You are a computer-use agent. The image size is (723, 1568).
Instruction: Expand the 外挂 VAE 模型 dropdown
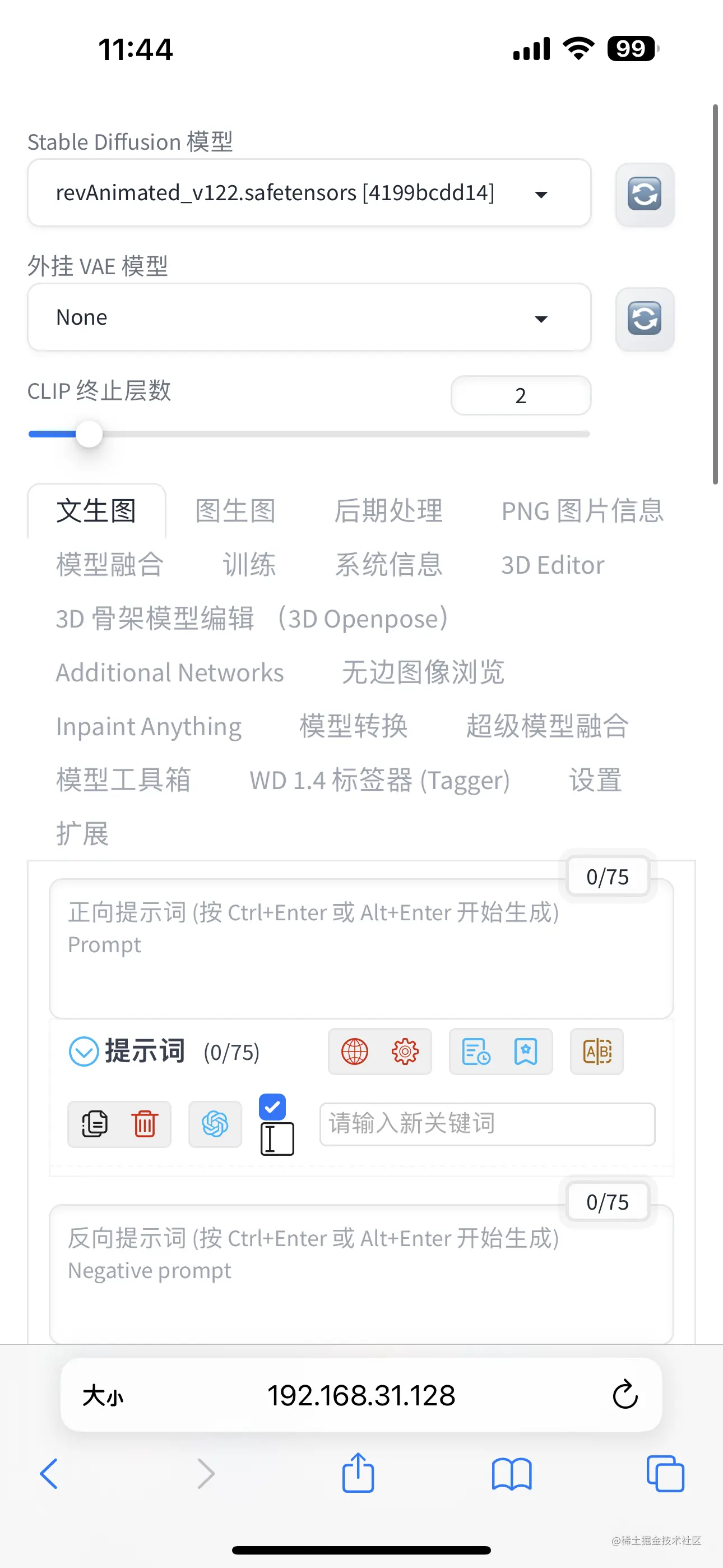pyautogui.click(x=309, y=317)
